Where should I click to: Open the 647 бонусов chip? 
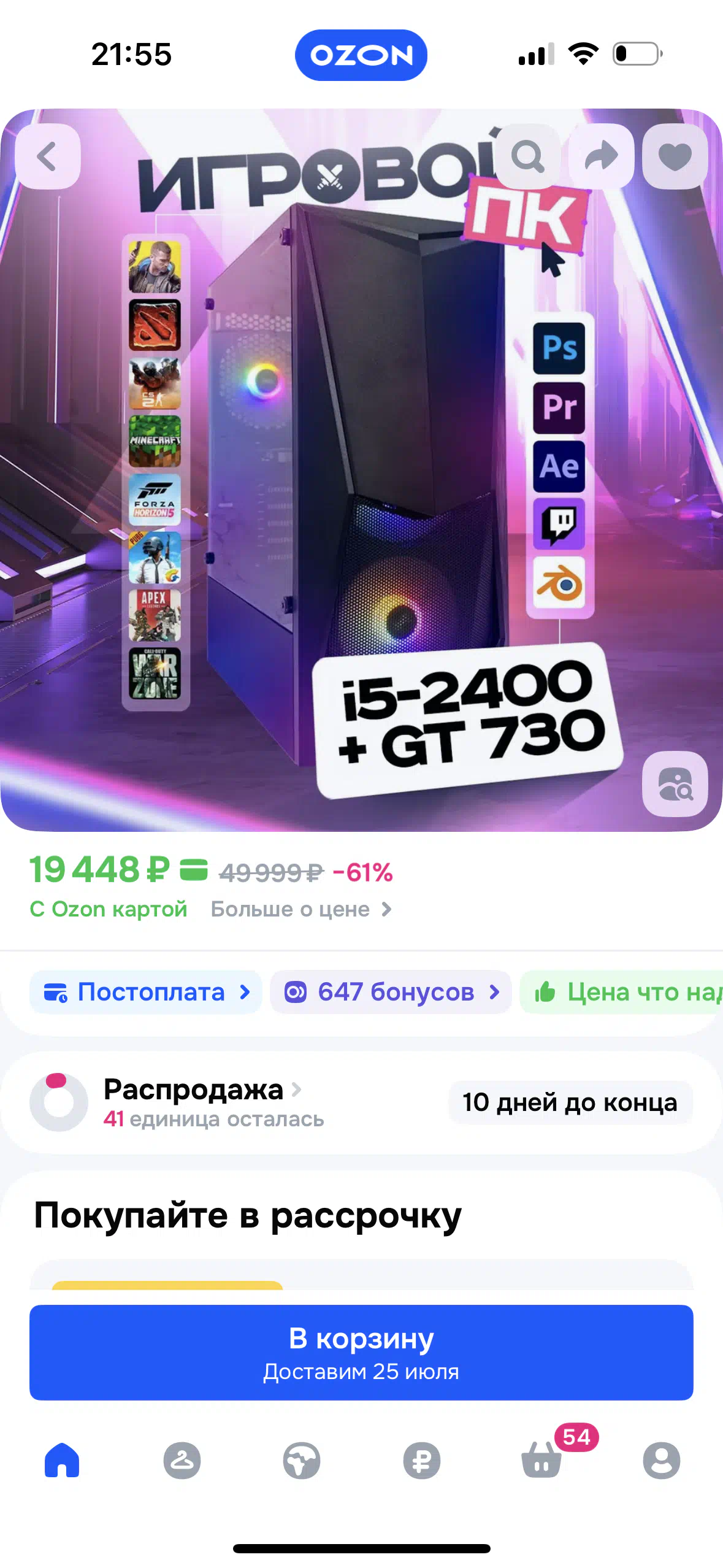coord(391,992)
